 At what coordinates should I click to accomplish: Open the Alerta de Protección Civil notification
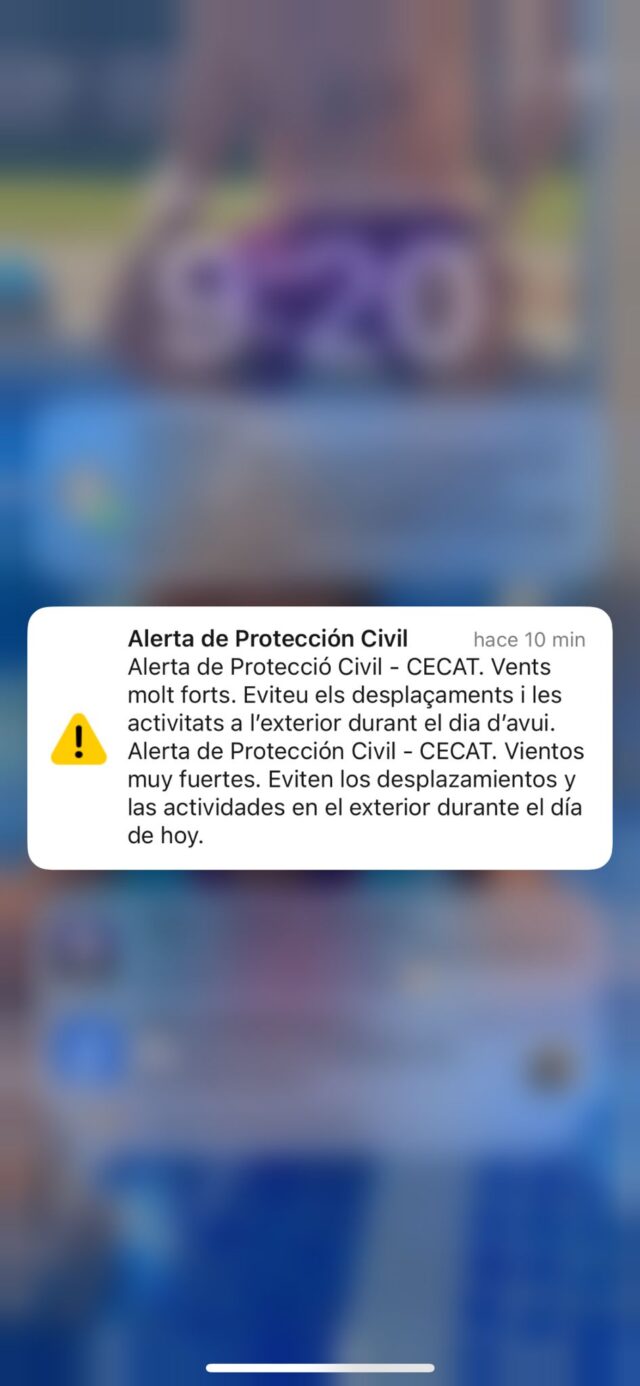320,738
